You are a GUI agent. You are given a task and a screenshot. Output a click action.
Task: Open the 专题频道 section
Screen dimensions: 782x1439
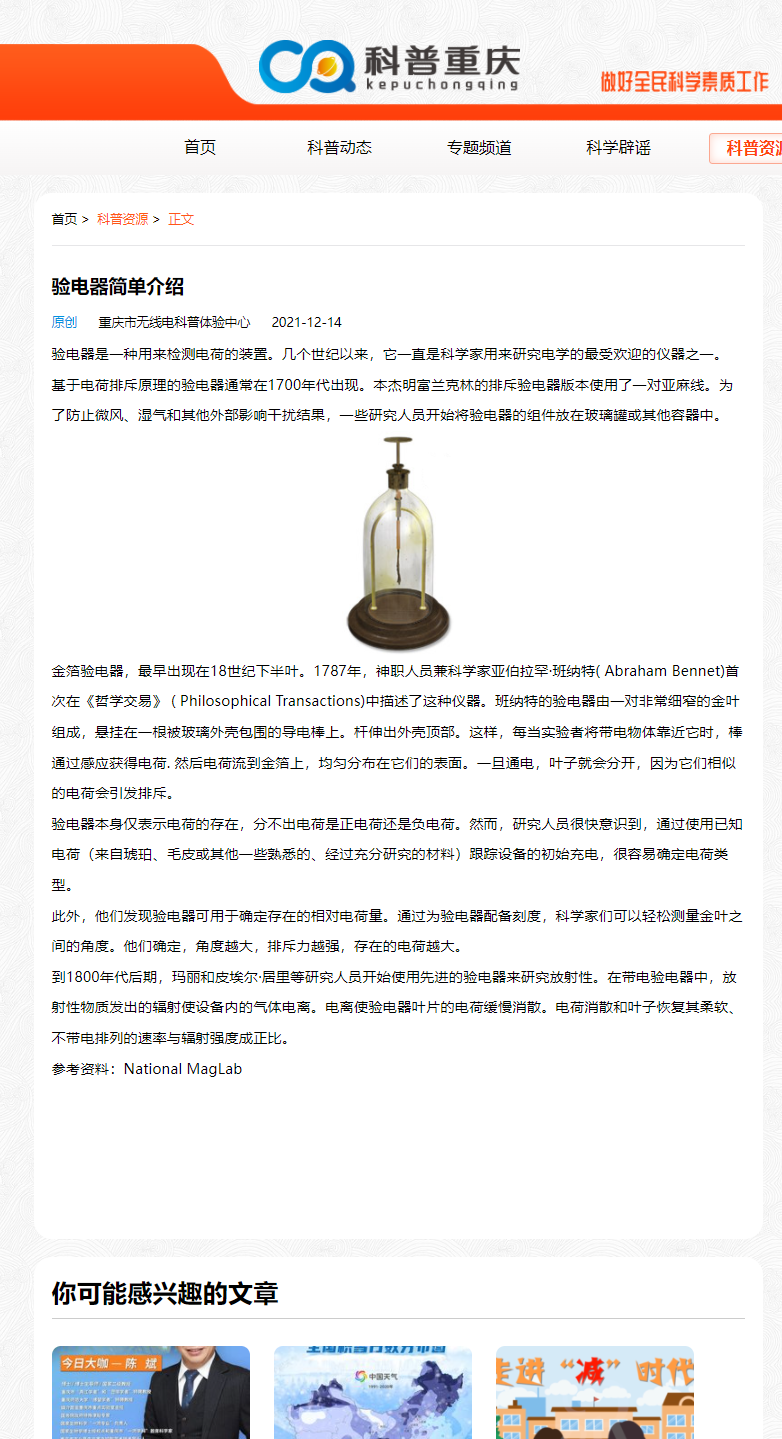tap(479, 147)
